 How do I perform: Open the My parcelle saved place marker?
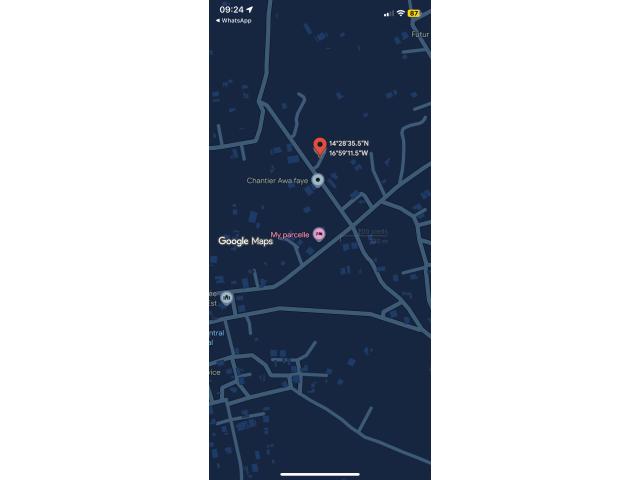[x=319, y=234]
